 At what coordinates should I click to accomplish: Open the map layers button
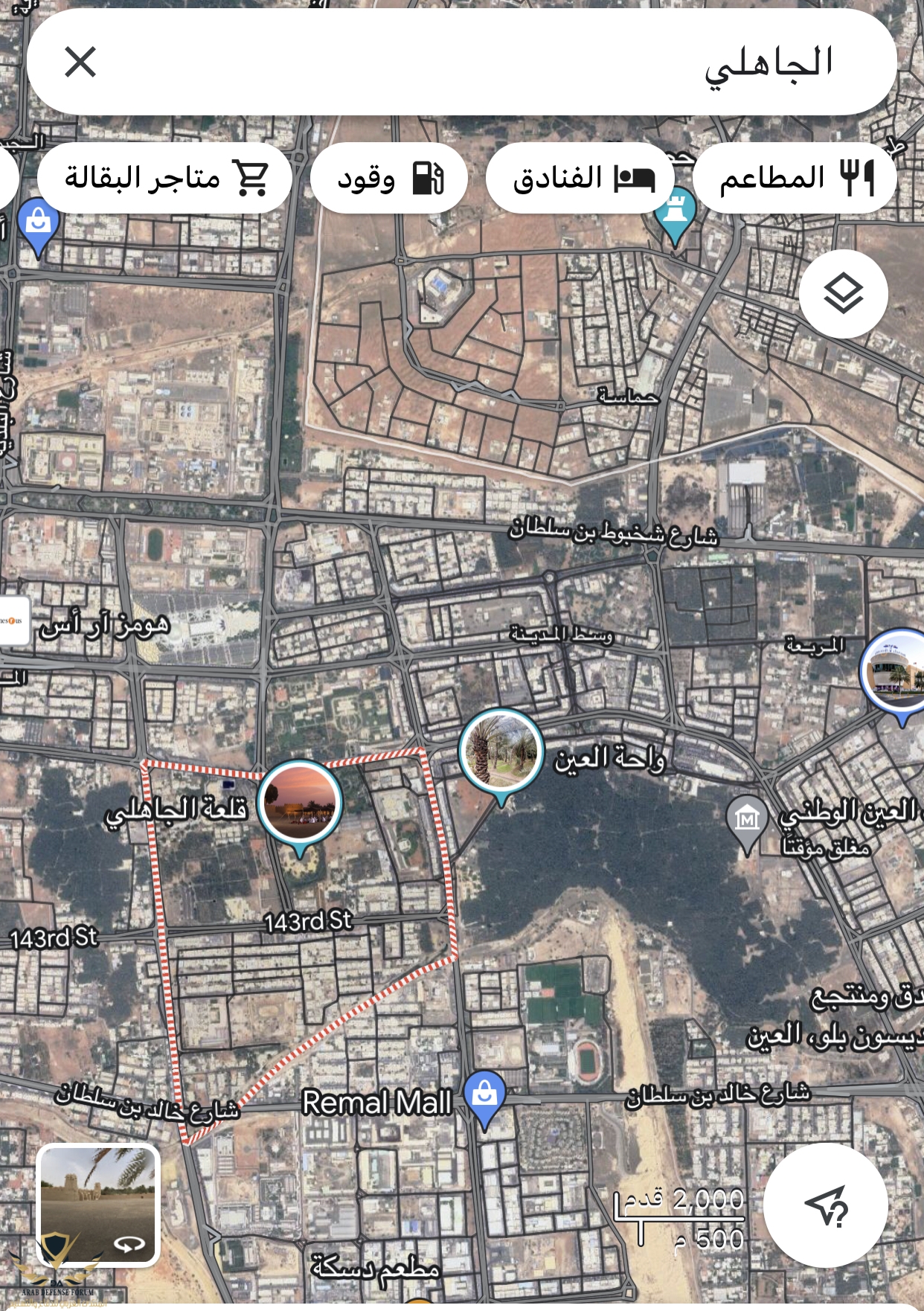[843, 294]
